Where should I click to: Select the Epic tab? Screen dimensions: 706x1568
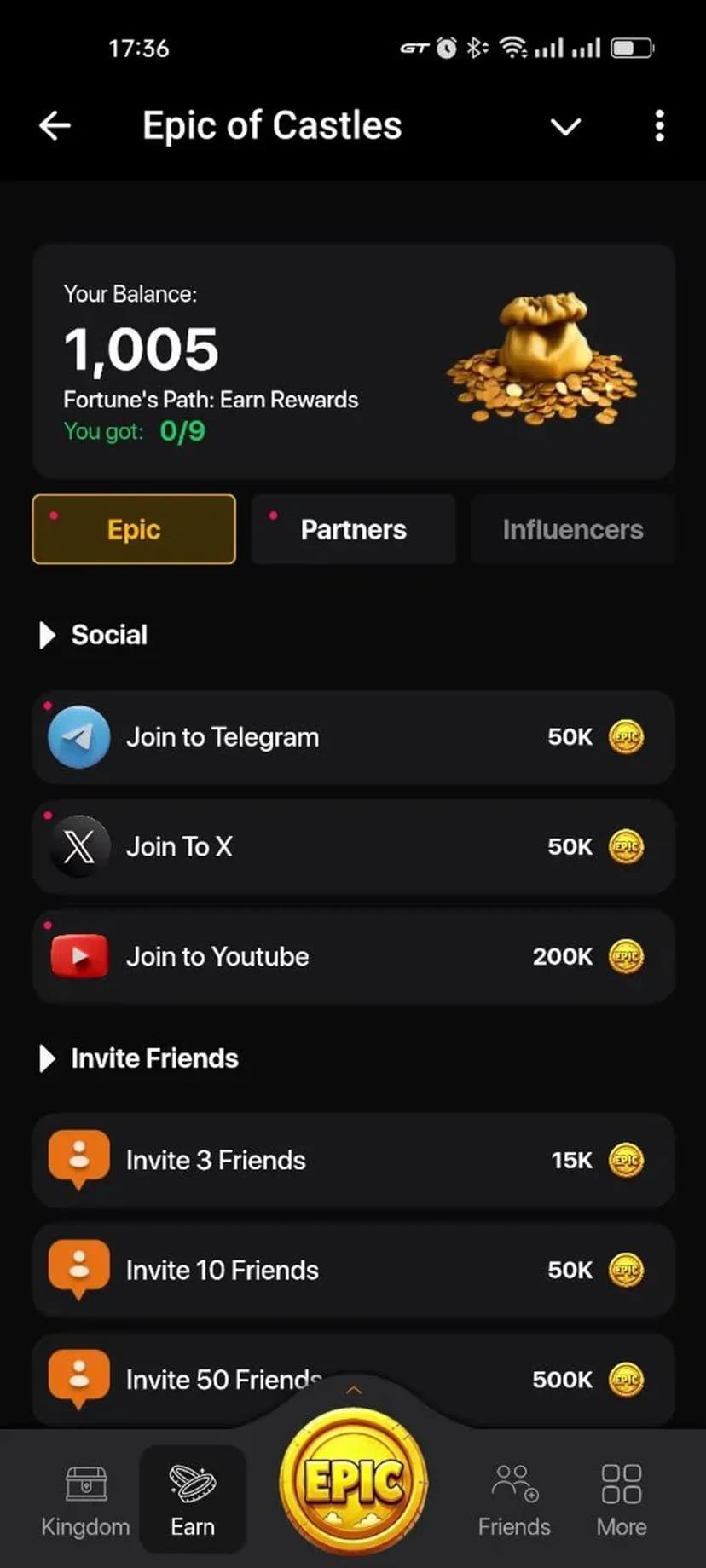point(134,529)
